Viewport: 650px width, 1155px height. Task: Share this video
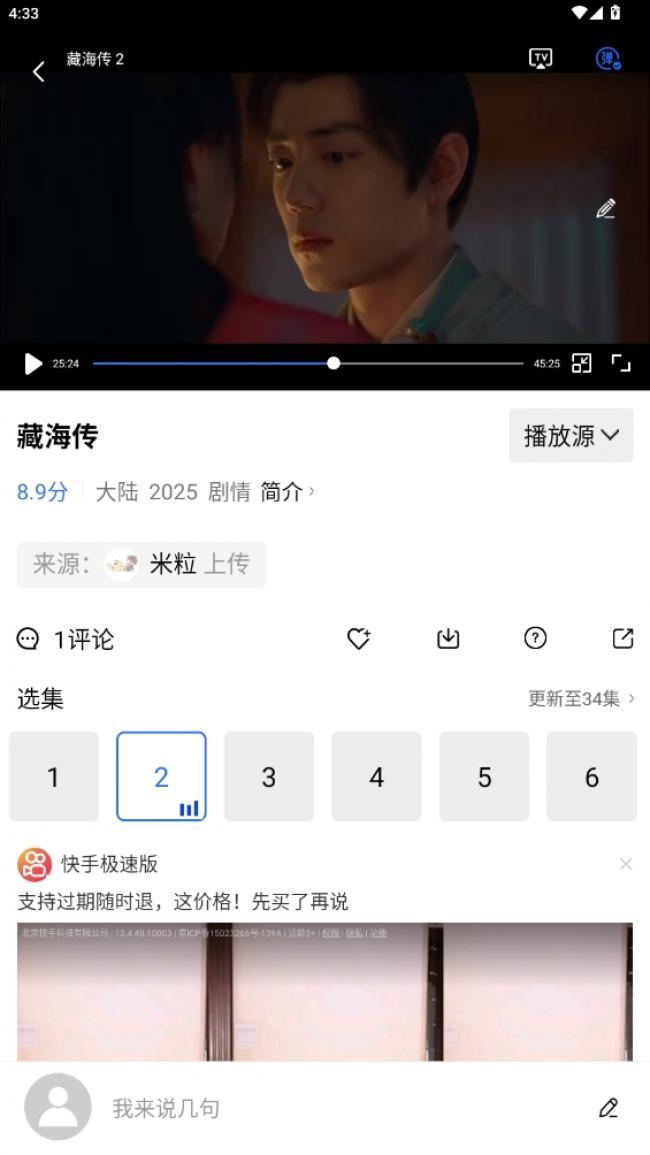pyautogui.click(x=623, y=638)
